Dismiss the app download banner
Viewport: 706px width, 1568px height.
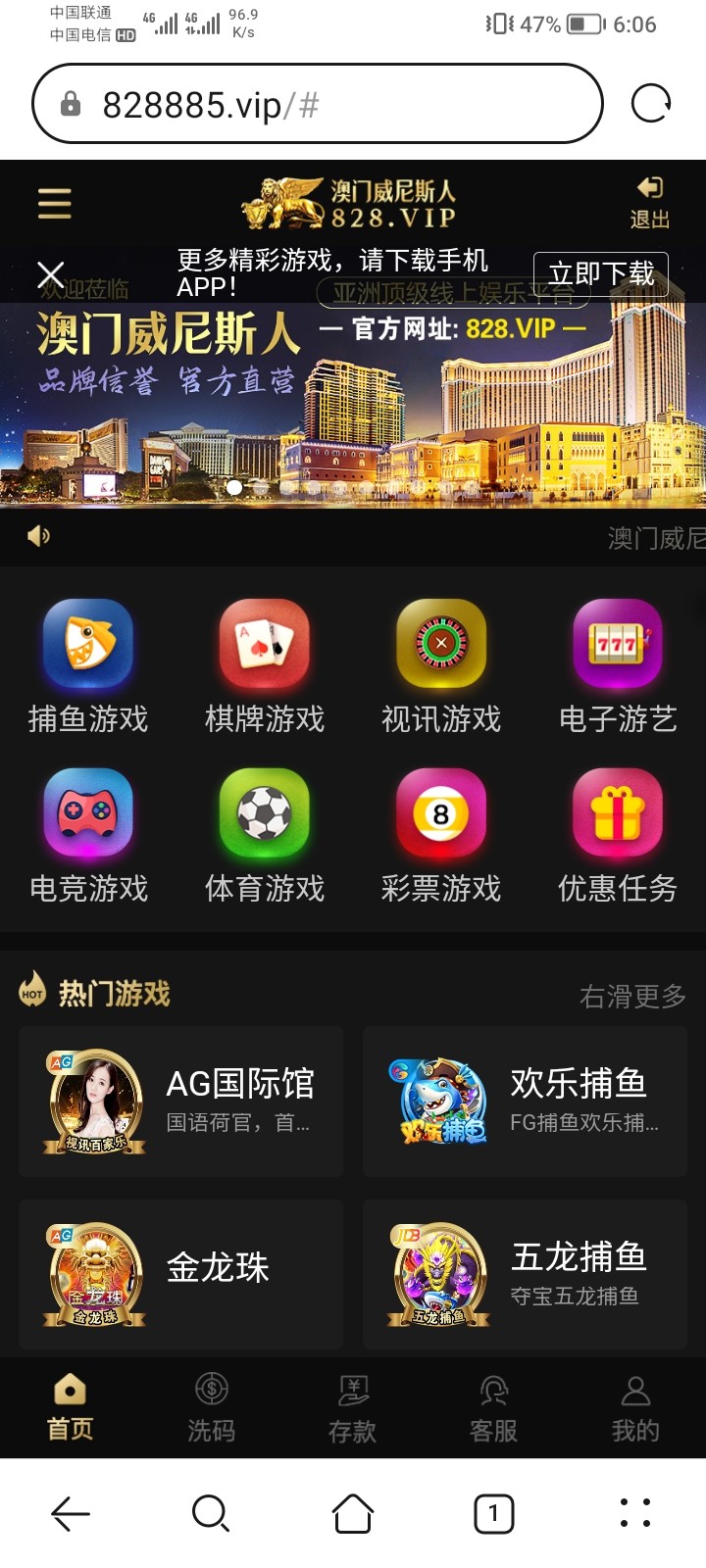click(51, 274)
